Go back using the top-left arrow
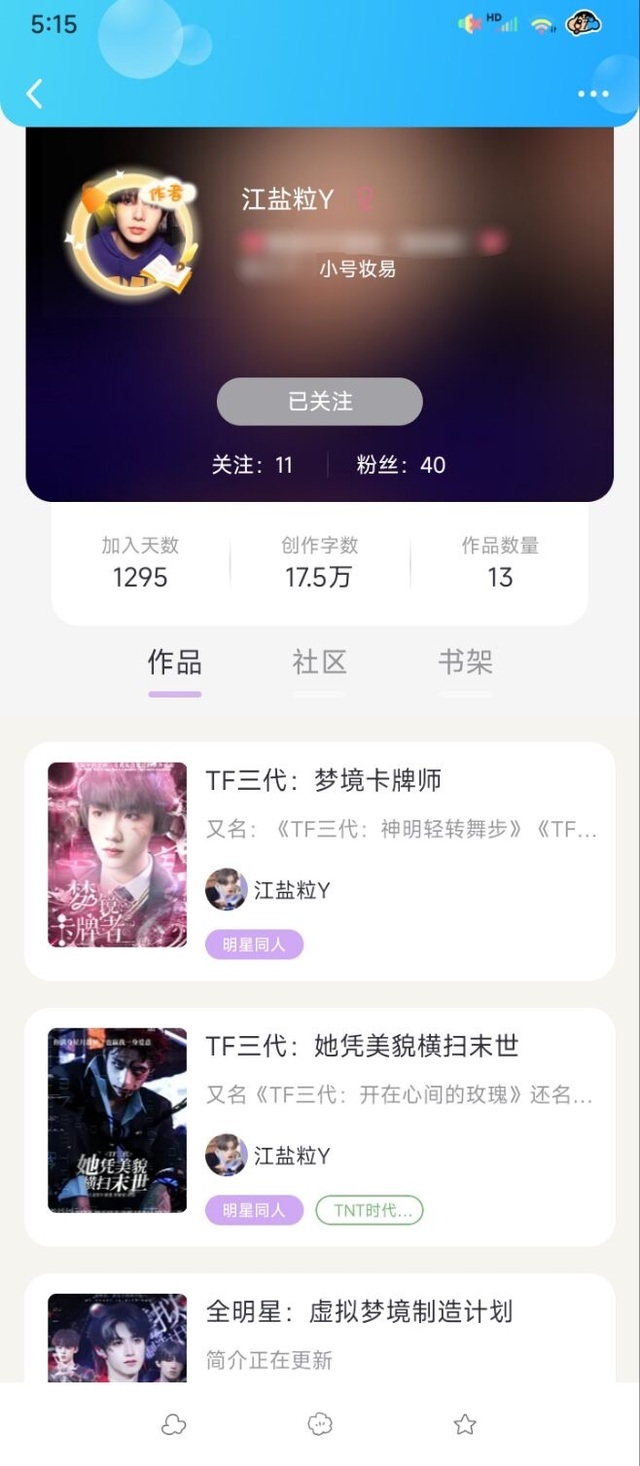Screen dimensions: 640x1466 point(34,94)
